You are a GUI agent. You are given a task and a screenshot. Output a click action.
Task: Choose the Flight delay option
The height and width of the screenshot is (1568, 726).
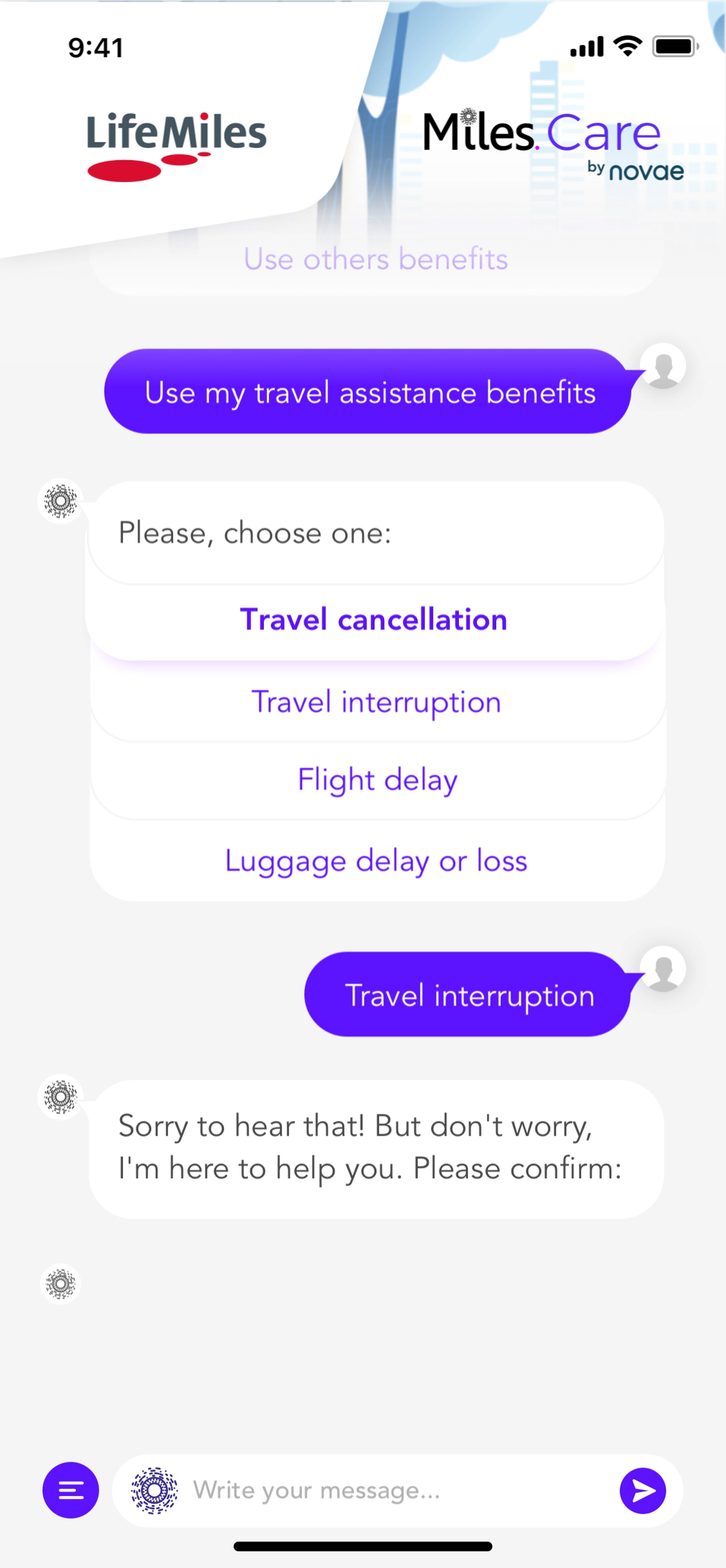click(x=377, y=780)
